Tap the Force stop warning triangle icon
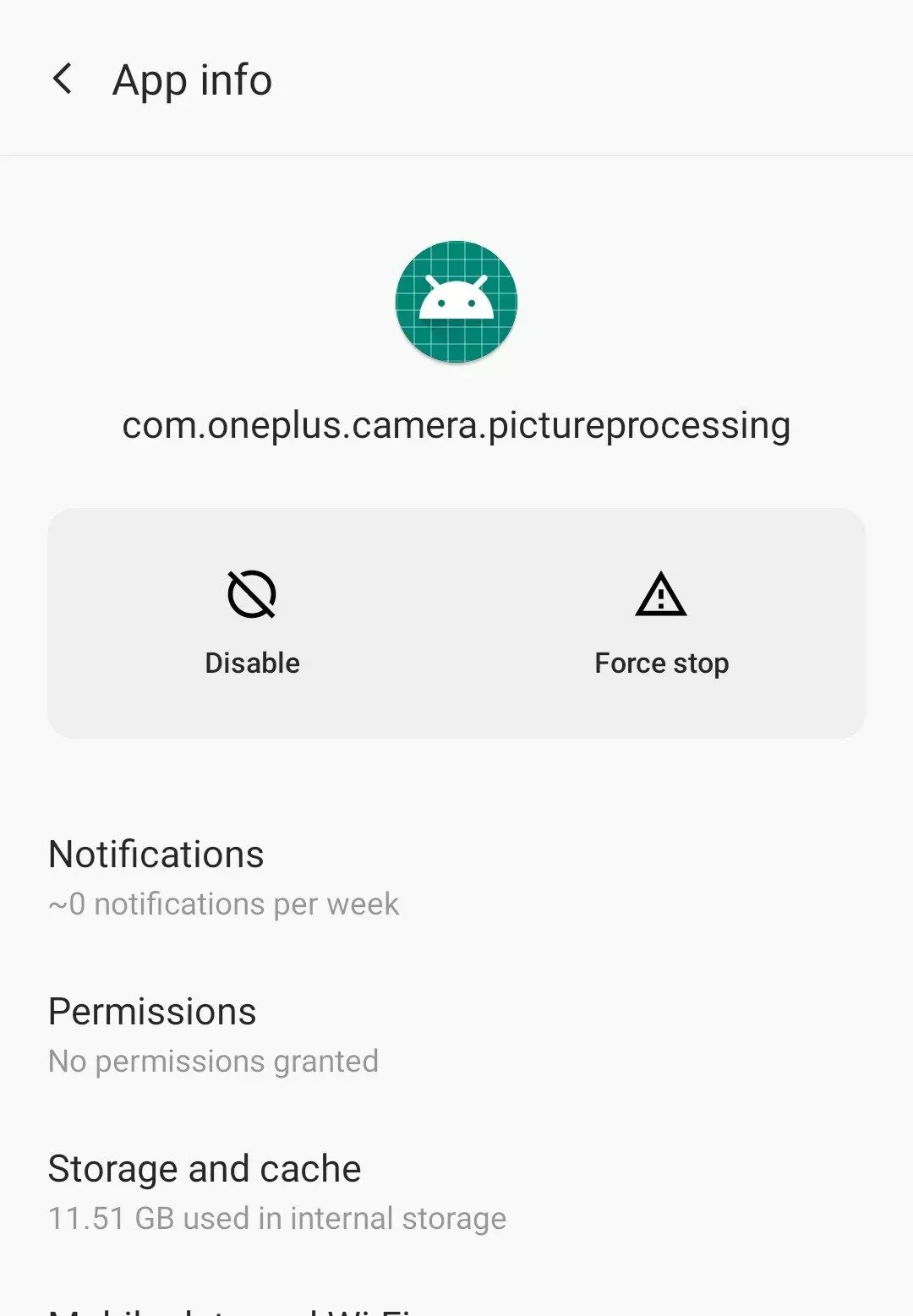The image size is (913, 1316). [660, 597]
